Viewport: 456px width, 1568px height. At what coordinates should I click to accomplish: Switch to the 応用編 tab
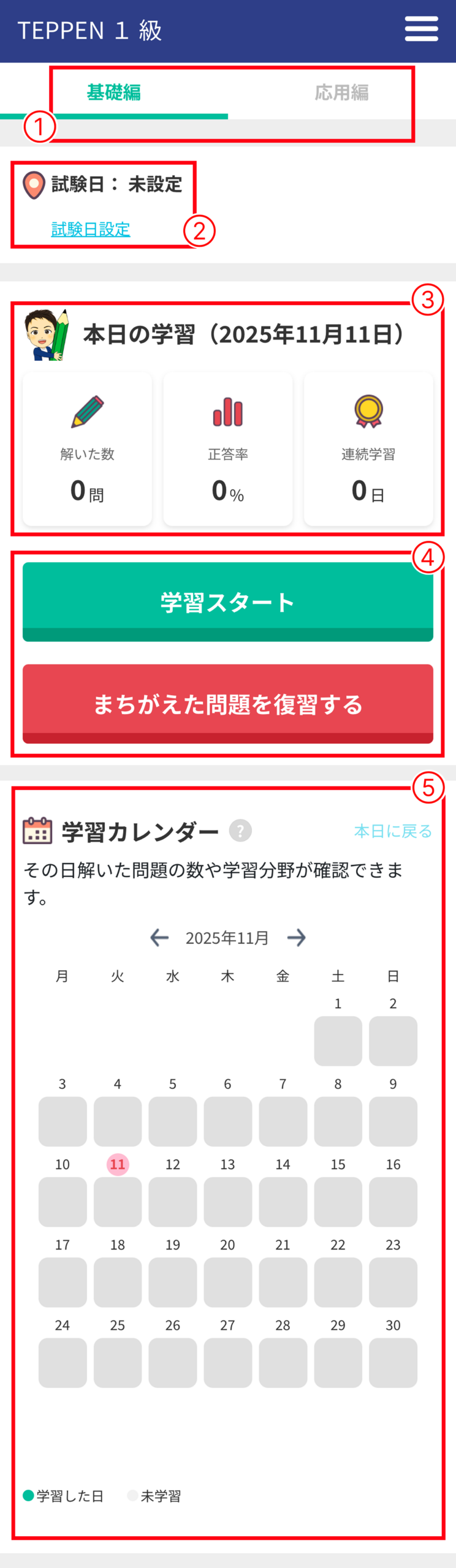click(x=341, y=92)
